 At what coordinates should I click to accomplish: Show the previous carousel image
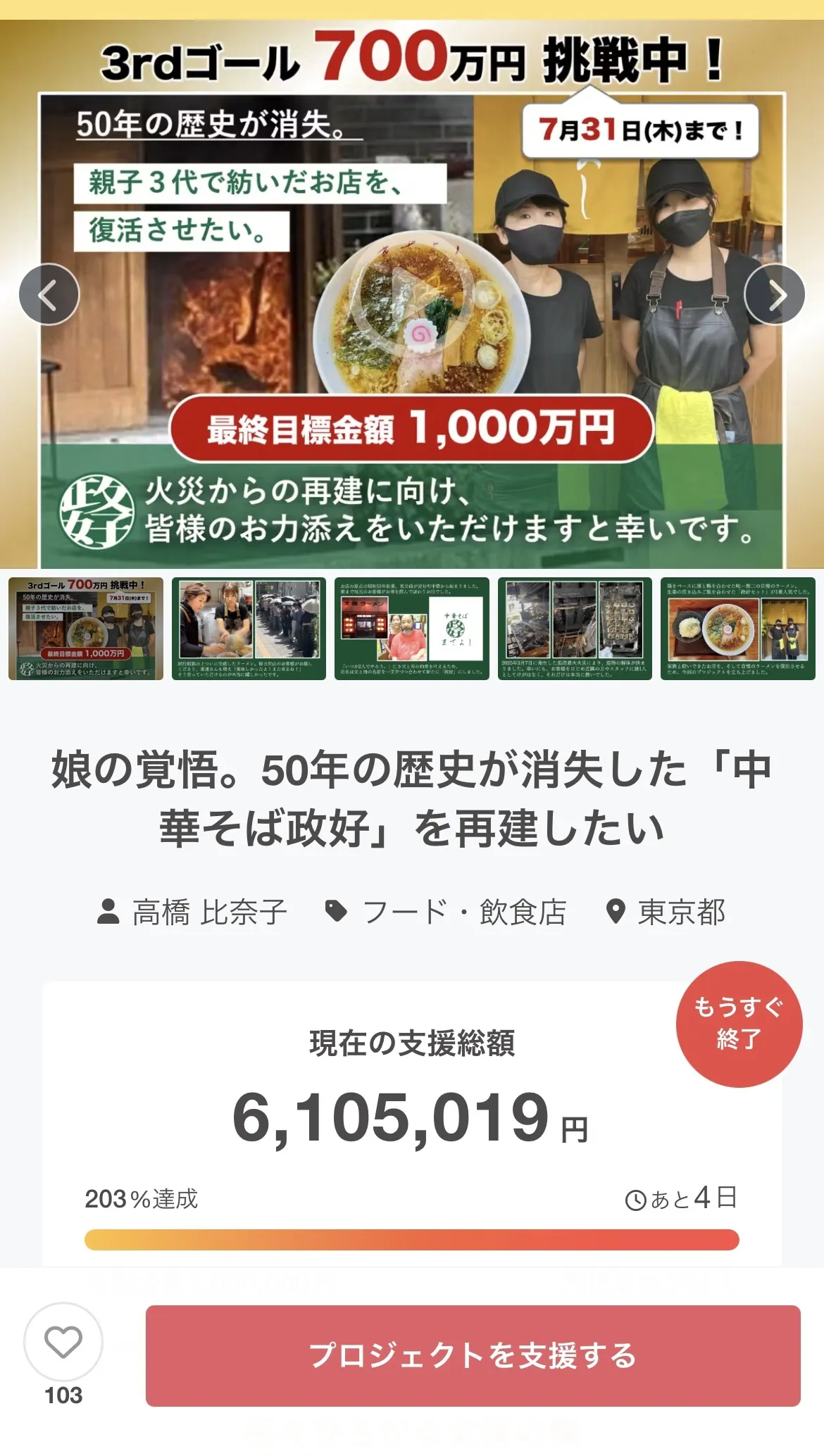49,294
